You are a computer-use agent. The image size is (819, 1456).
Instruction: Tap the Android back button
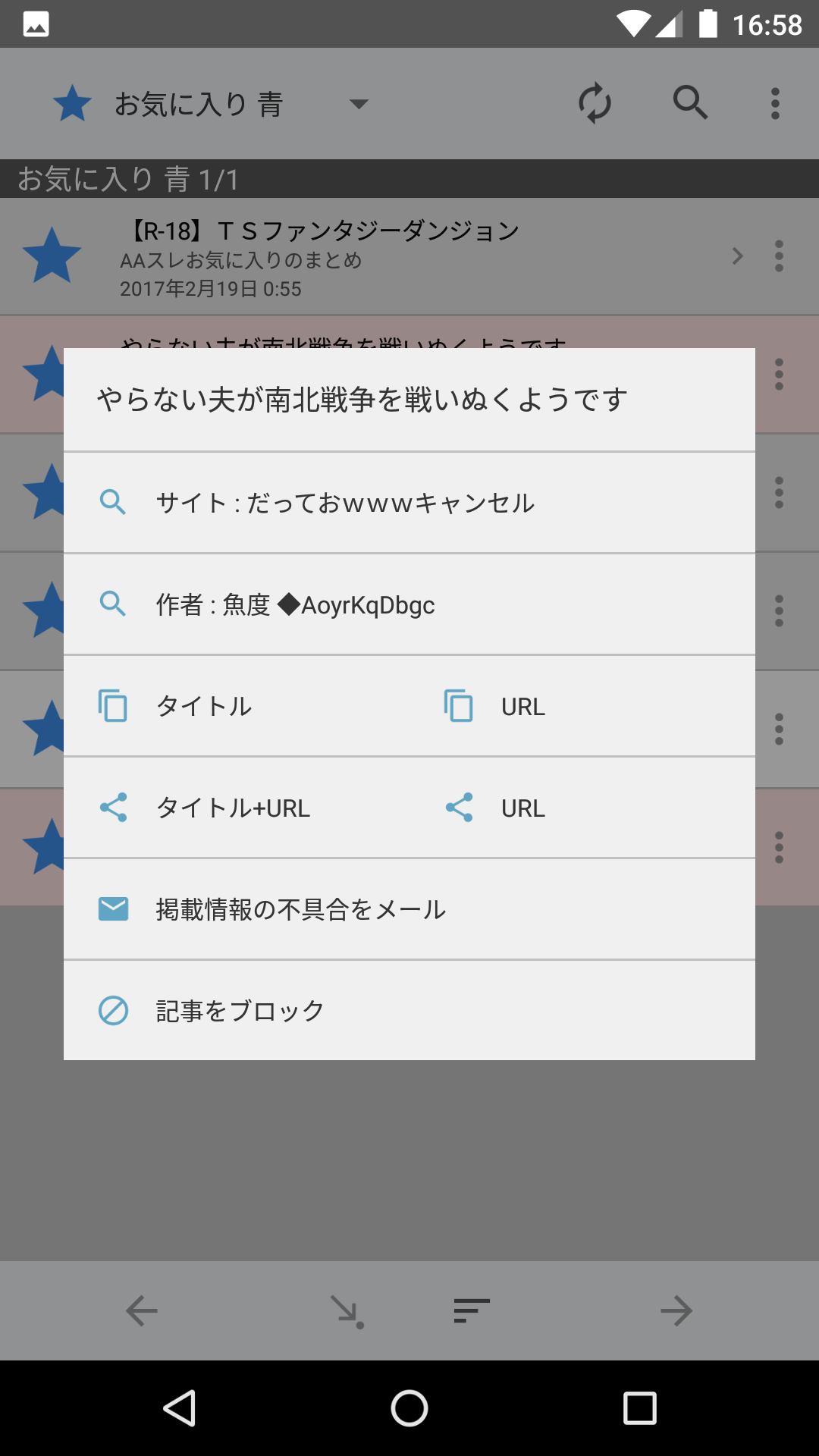click(x=180, y=1408)
